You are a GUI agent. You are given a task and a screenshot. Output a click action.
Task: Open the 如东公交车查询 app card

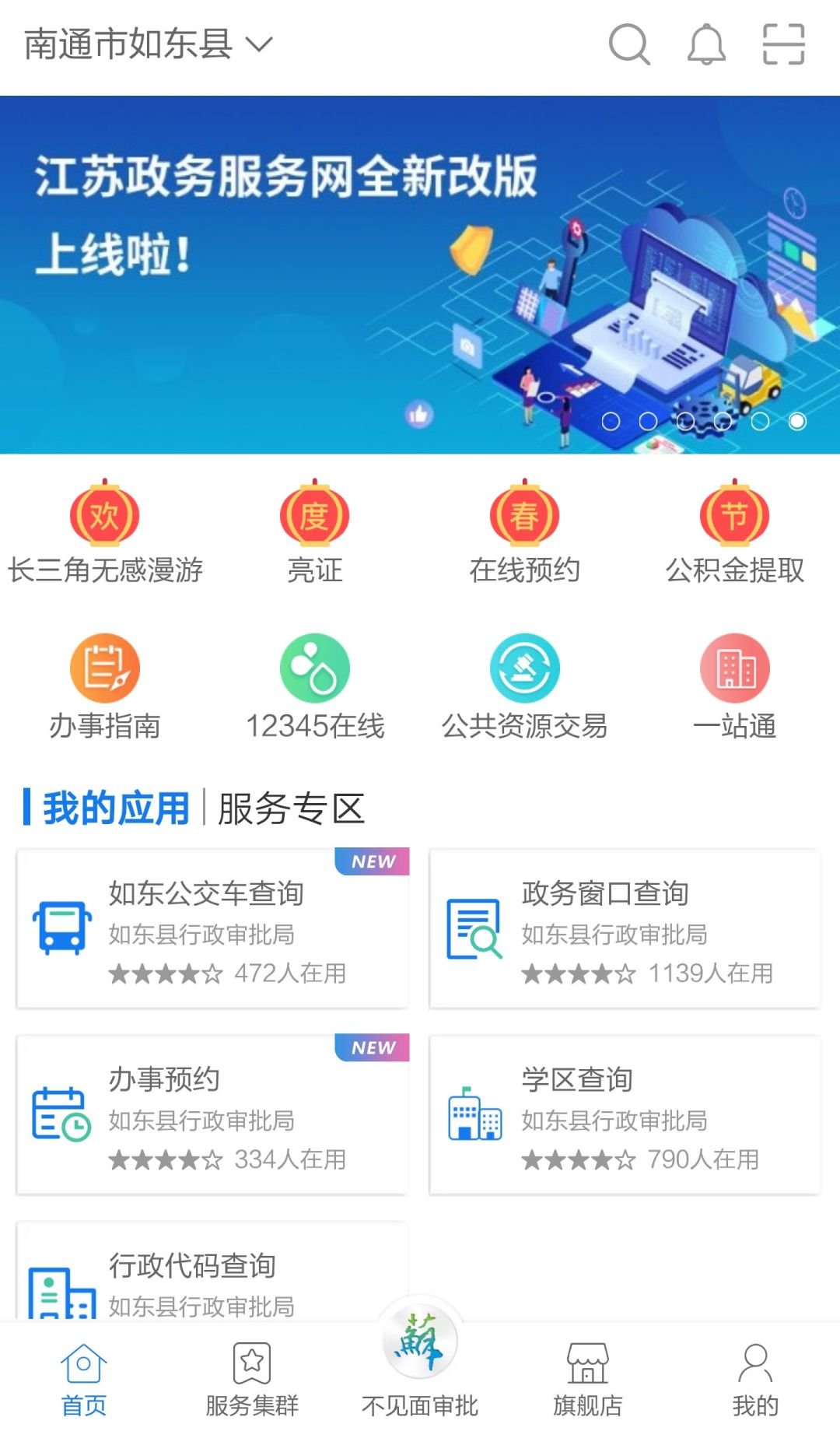click(212, 929)
